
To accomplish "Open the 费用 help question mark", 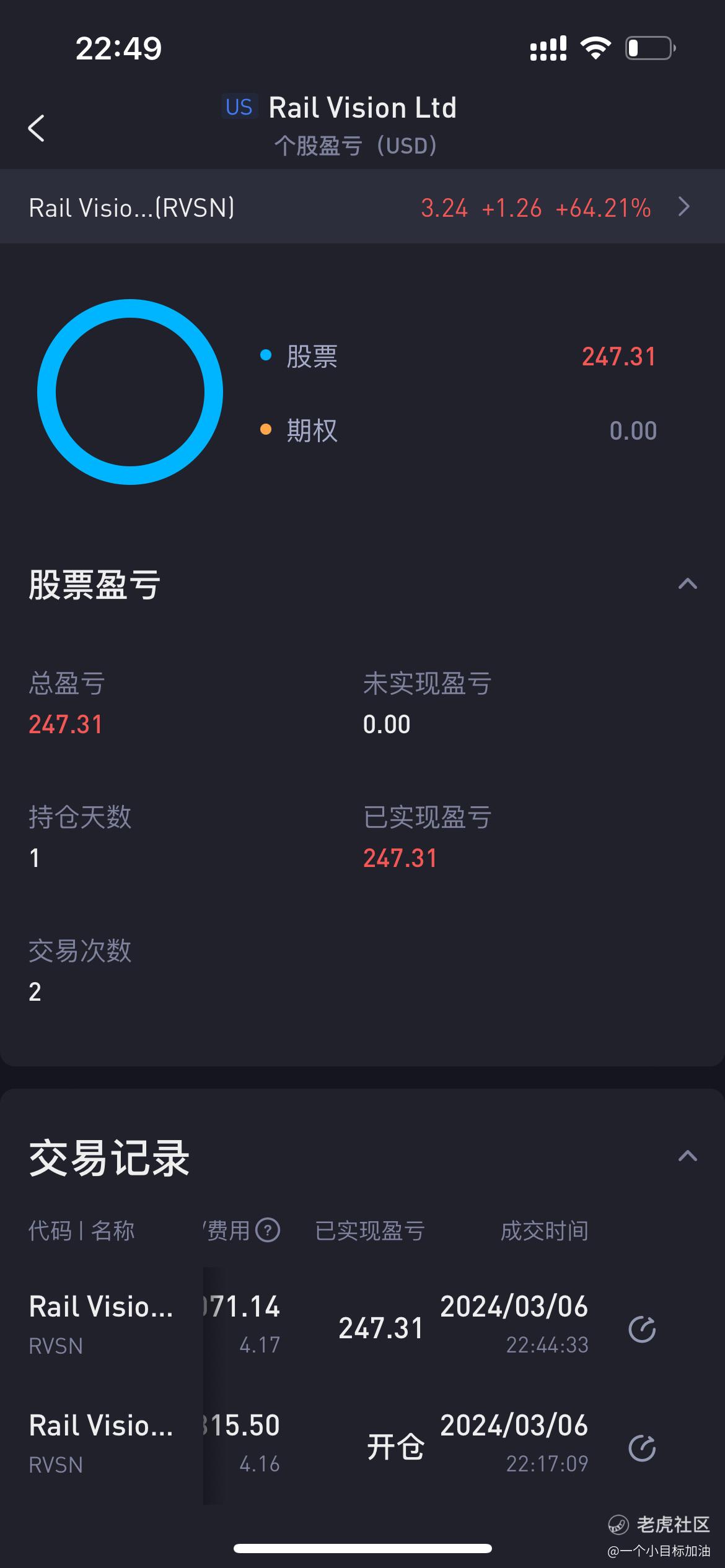I will pyautogui.click(x=268, y=1230).
